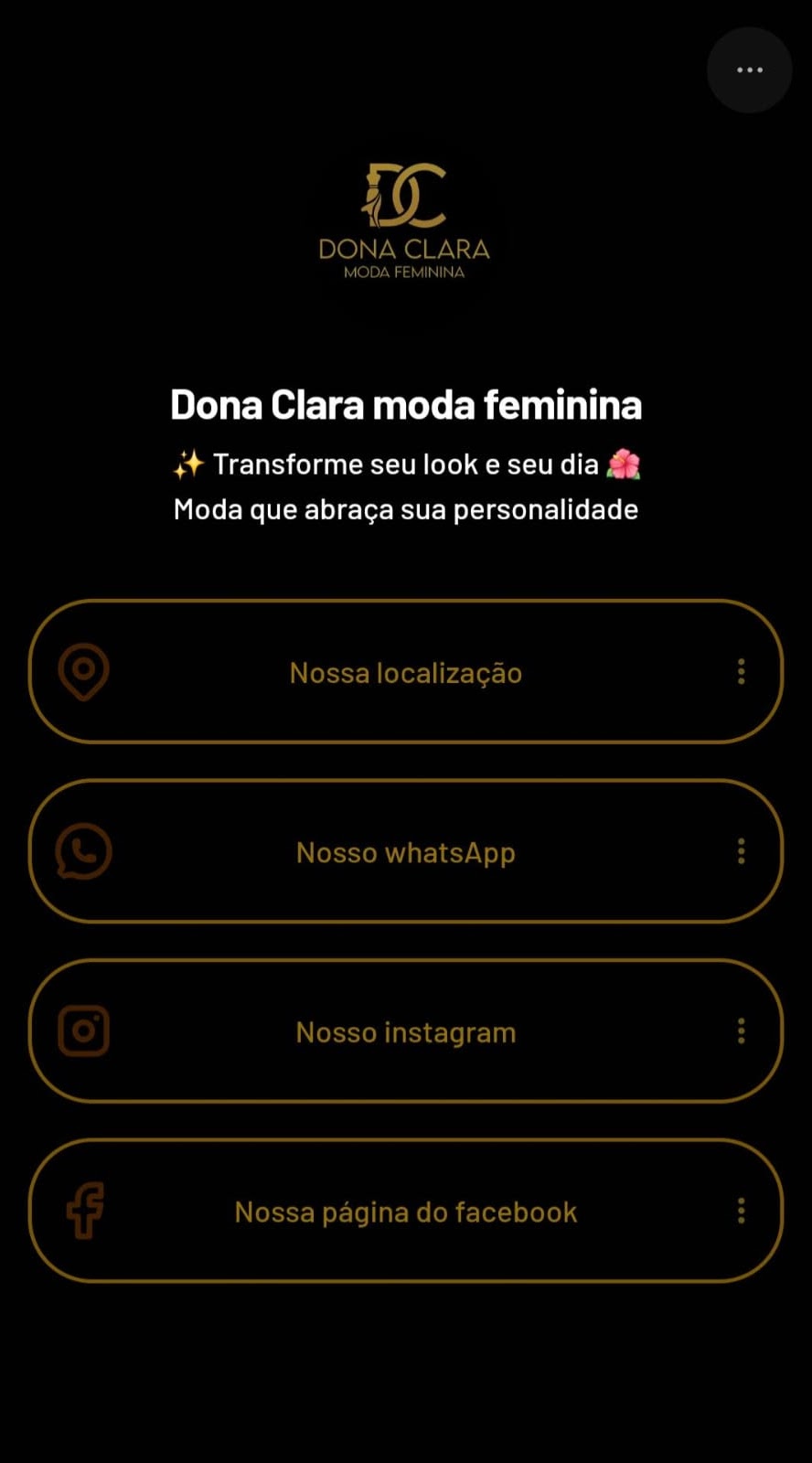Open the Nossa localização link
The width and height of the screenshot is (812, 1463).
(406, 672)
